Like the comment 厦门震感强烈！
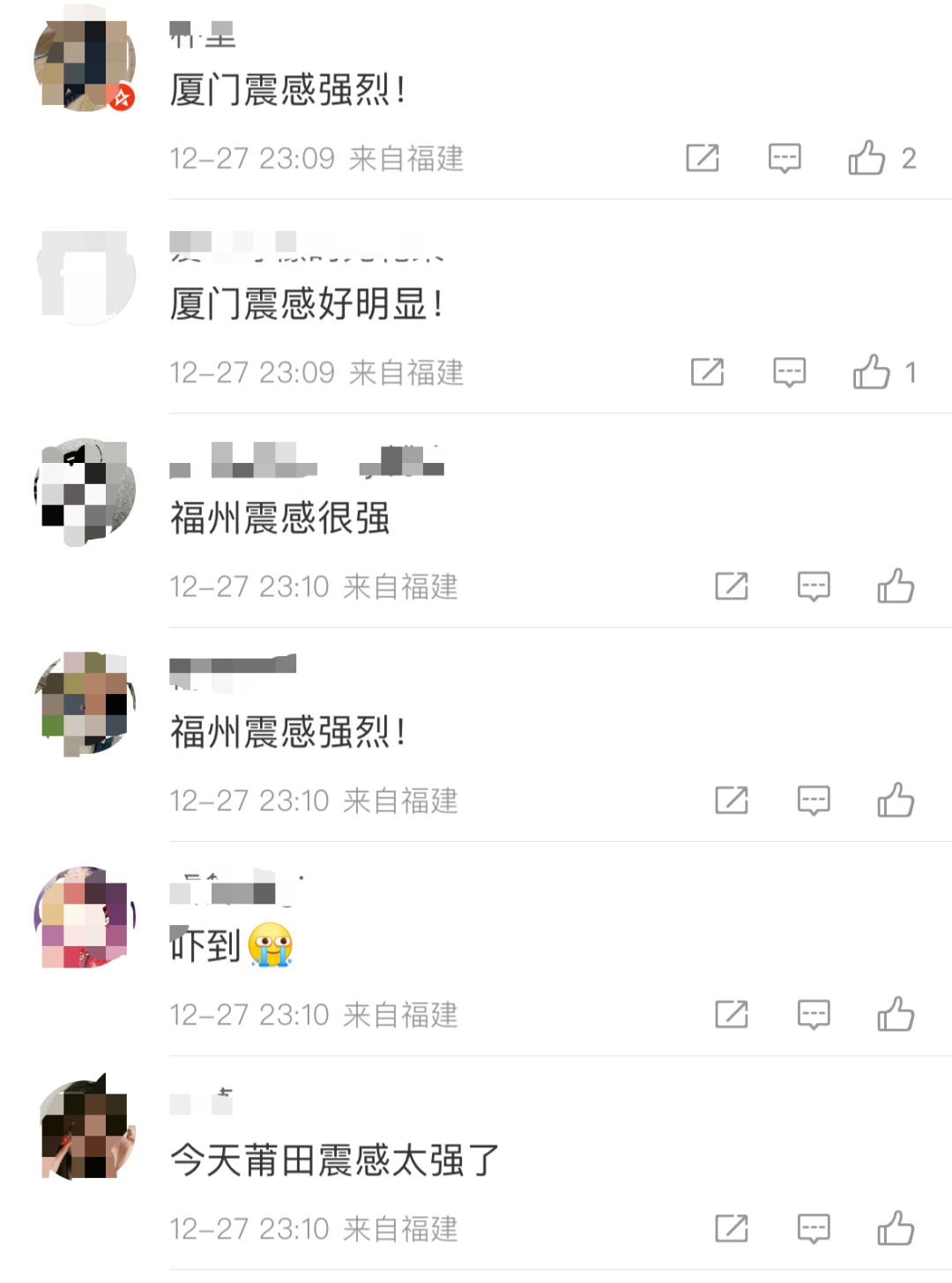 pos(866,158)
